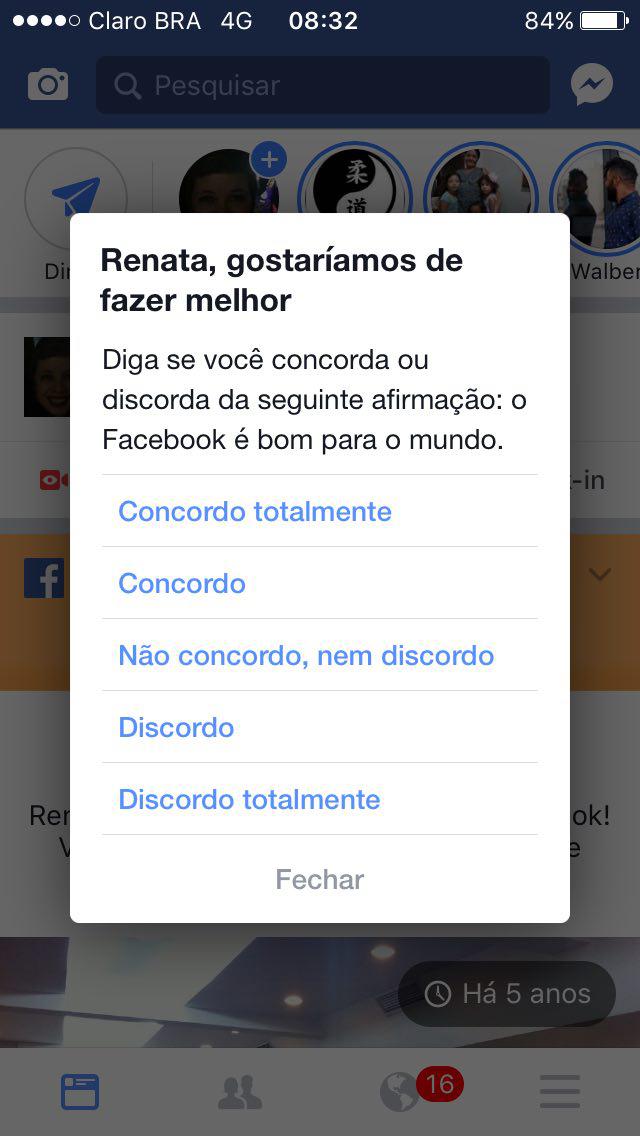
Task: Open the friends requests tab
Action: coord(240,1092)
